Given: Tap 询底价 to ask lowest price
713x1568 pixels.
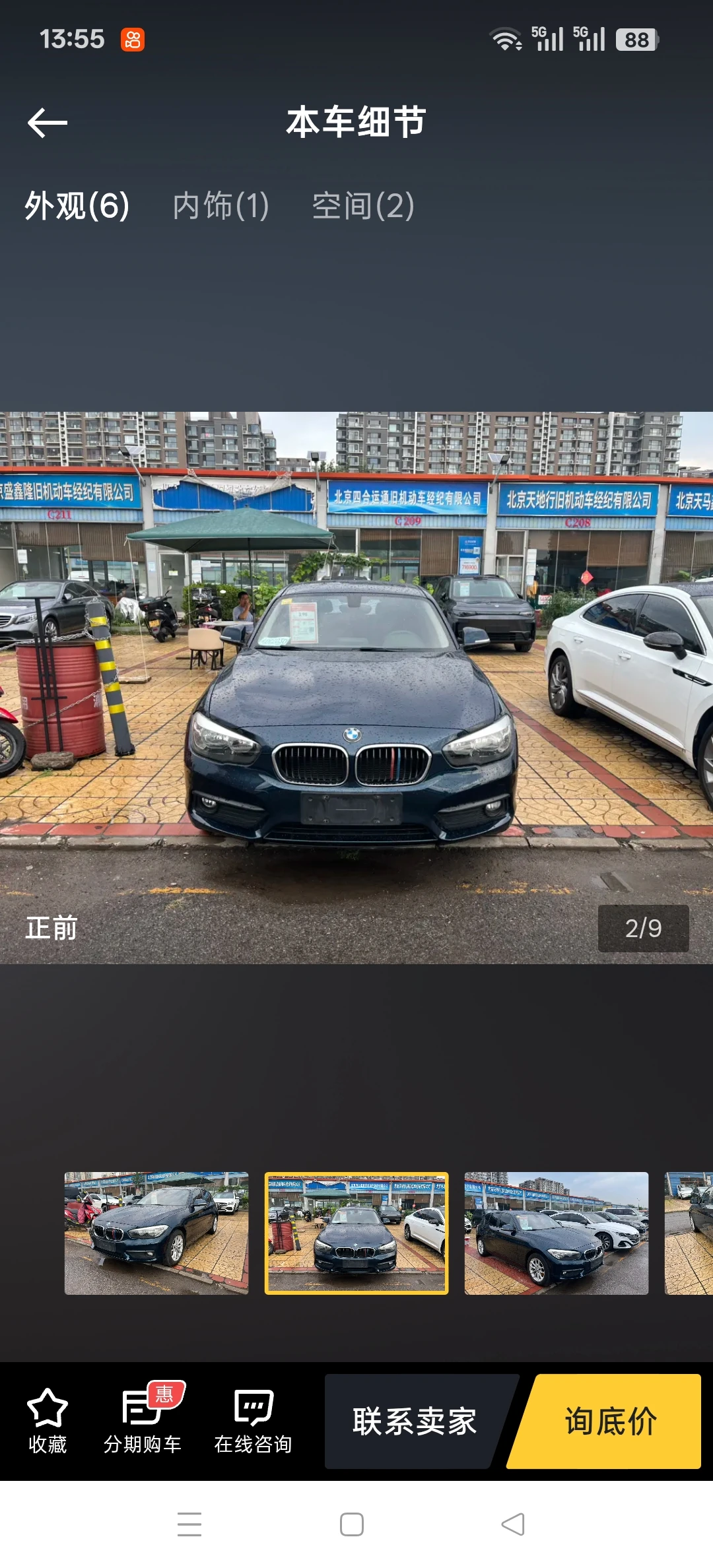Looking at the screenshot, I should pos(610,1421).
